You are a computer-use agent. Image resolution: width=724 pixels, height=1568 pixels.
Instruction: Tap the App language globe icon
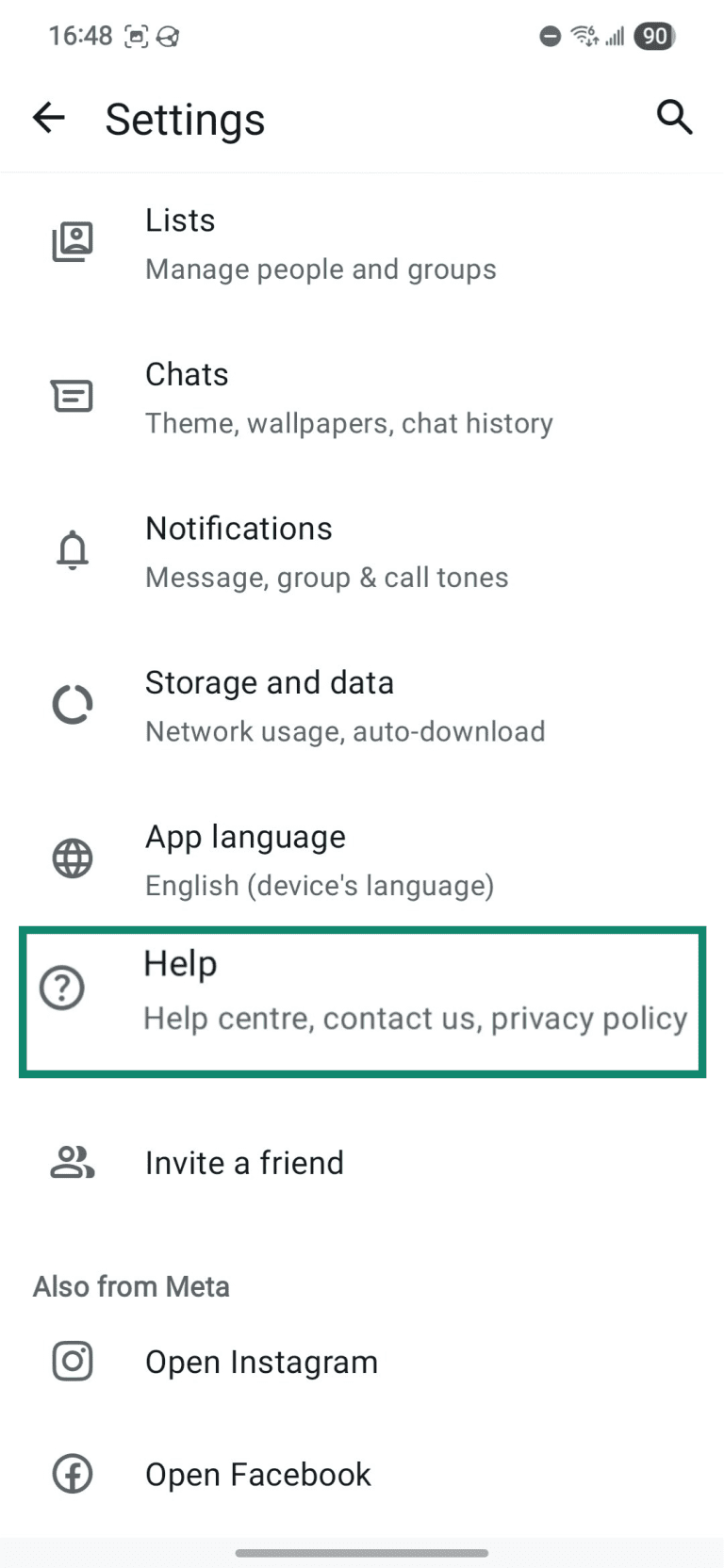click(73, 858)
